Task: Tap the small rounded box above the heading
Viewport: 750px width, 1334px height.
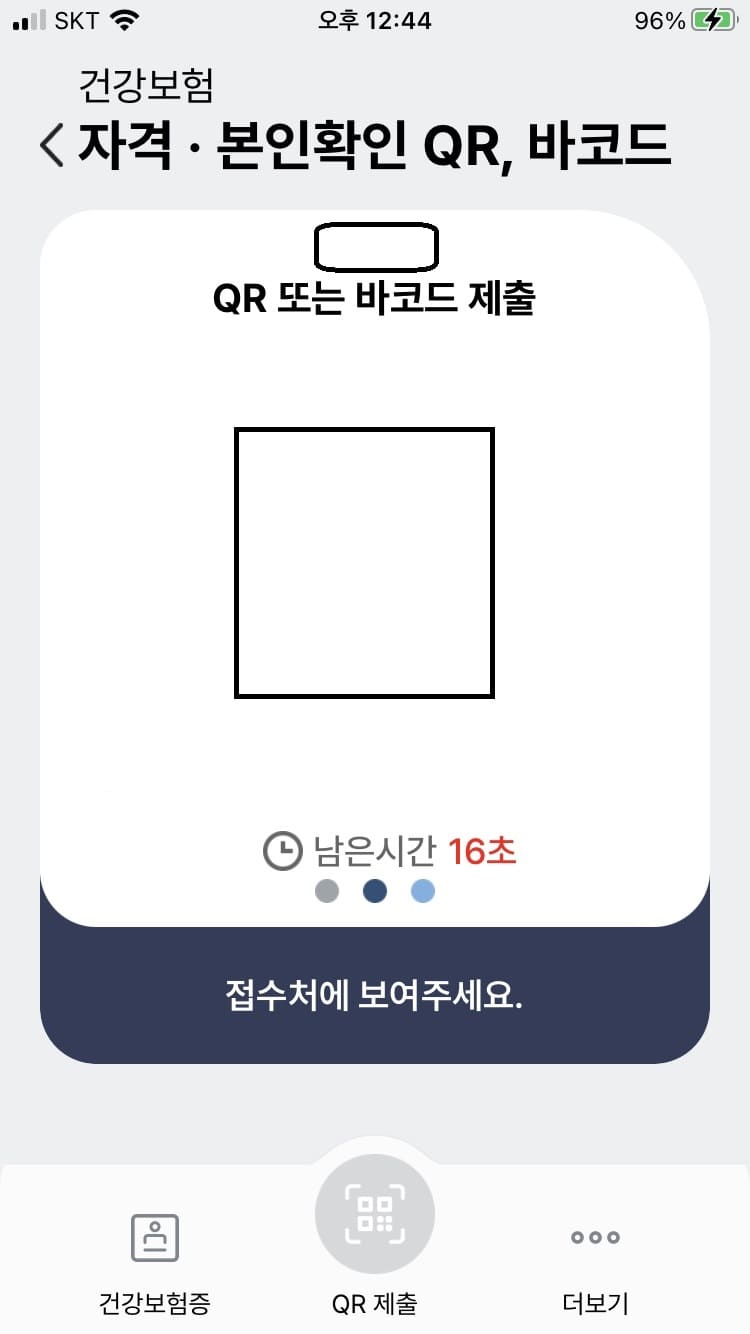Action: pyautogui.click(x=375, y=247)
